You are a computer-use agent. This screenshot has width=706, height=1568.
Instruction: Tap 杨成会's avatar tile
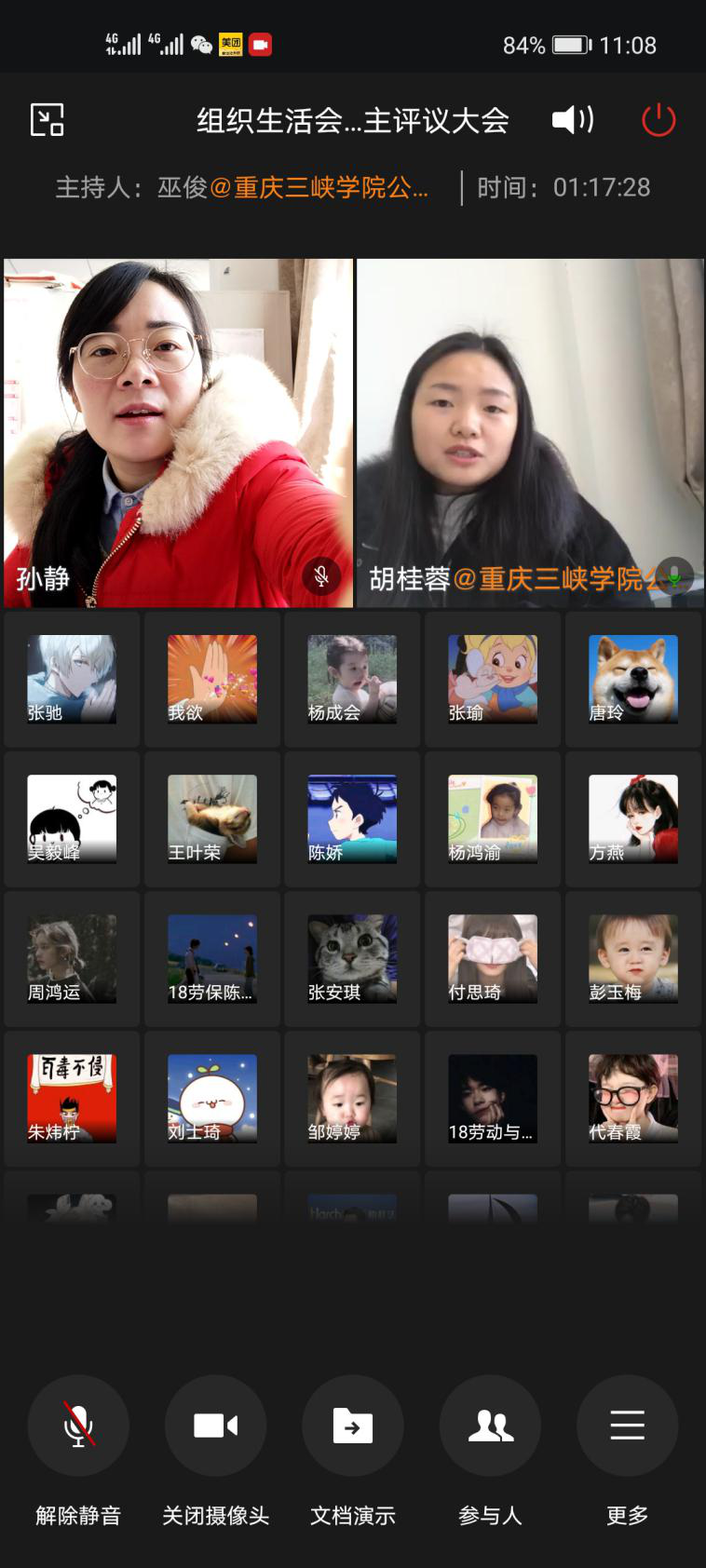point(352,679)
